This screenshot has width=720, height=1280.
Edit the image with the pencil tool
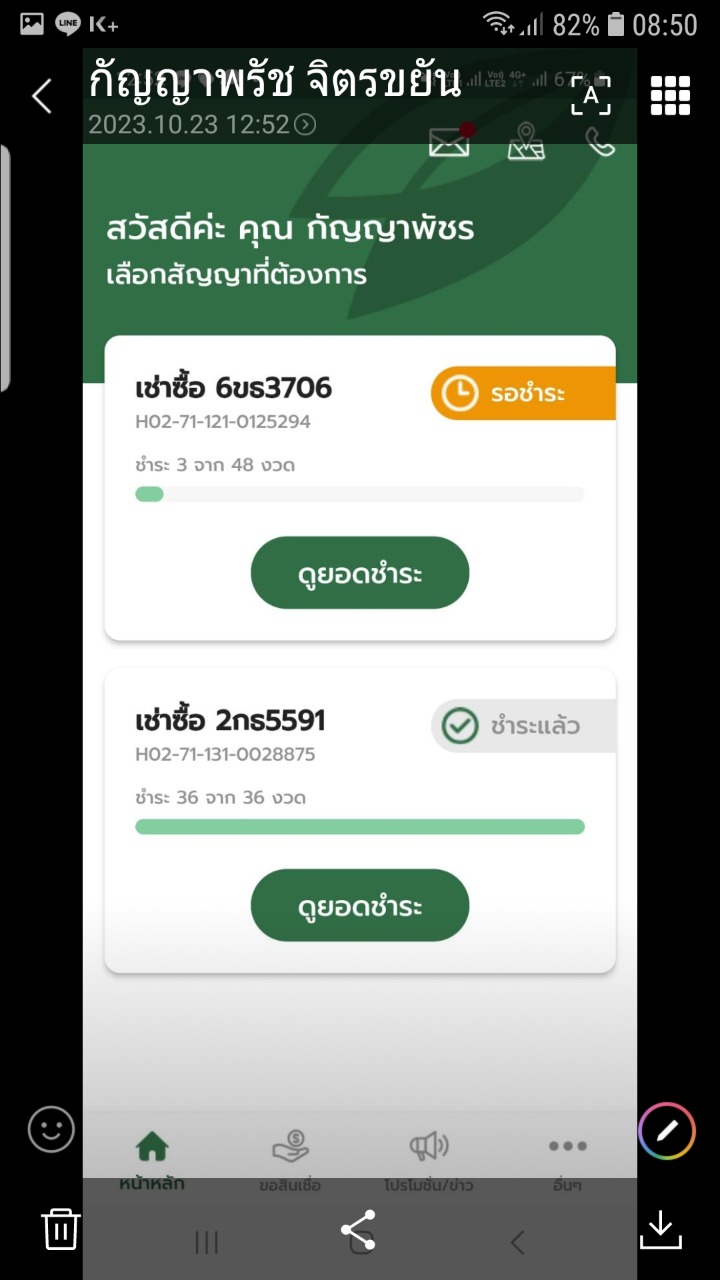[667, 1131]
